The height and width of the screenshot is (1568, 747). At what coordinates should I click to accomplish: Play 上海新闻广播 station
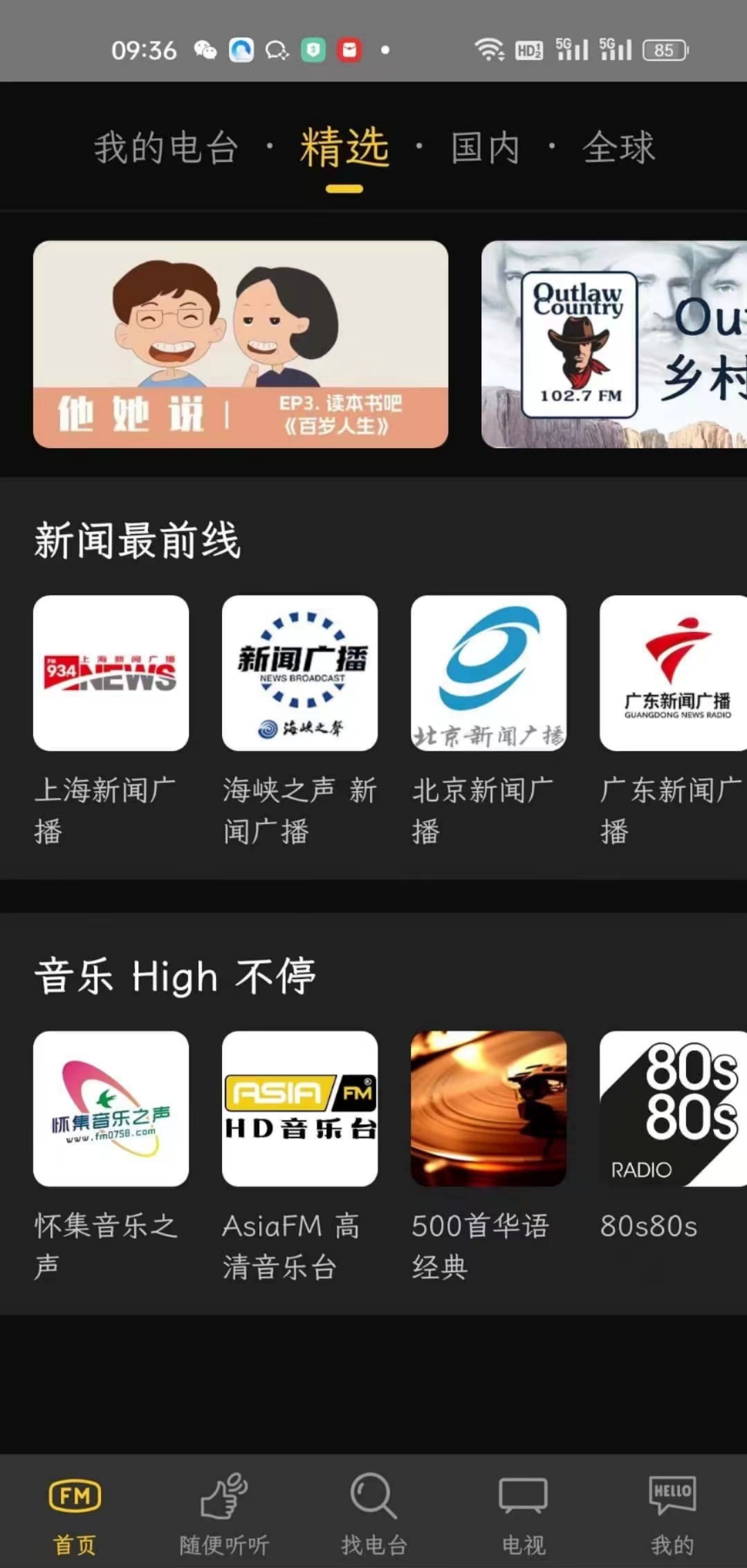click(x=111, y=673)
